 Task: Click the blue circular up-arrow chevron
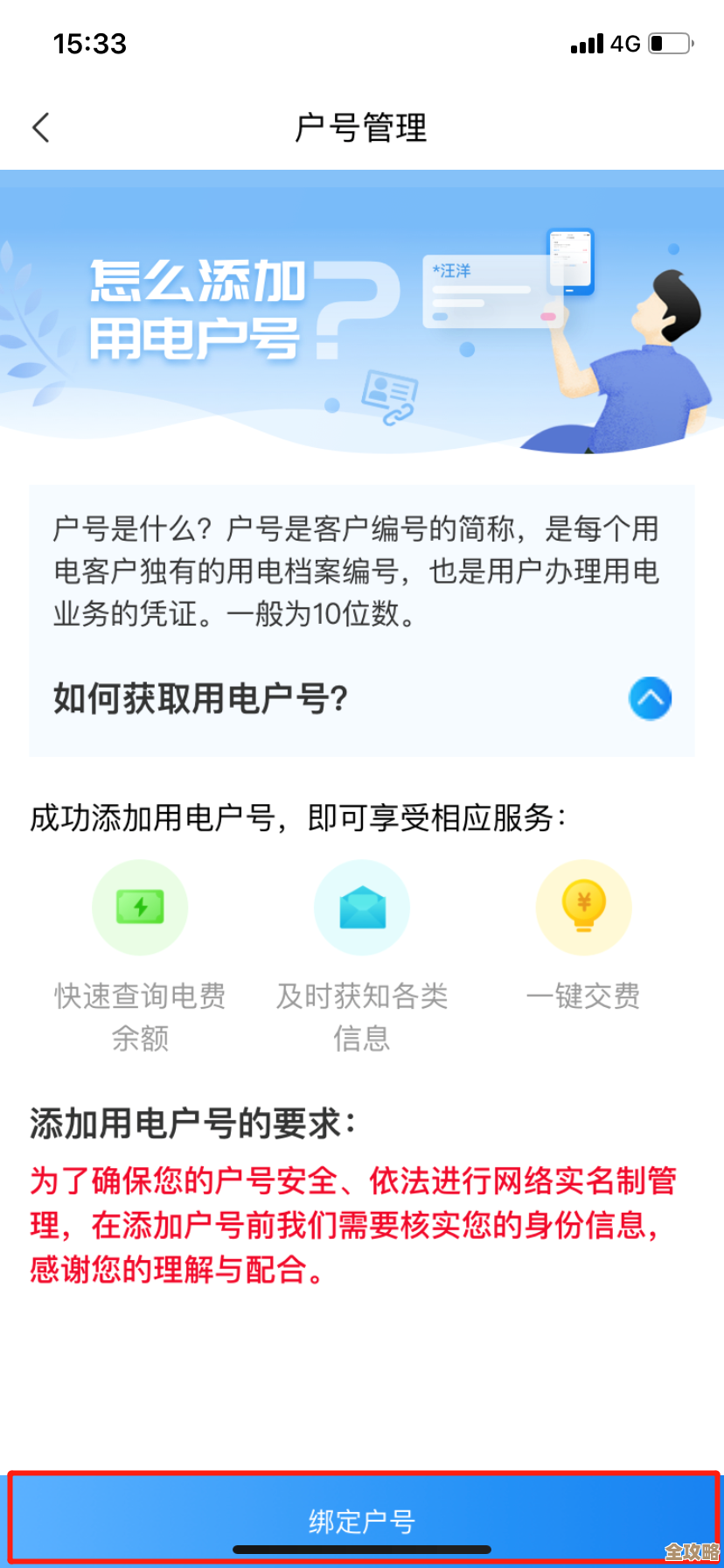pos(650,698)
